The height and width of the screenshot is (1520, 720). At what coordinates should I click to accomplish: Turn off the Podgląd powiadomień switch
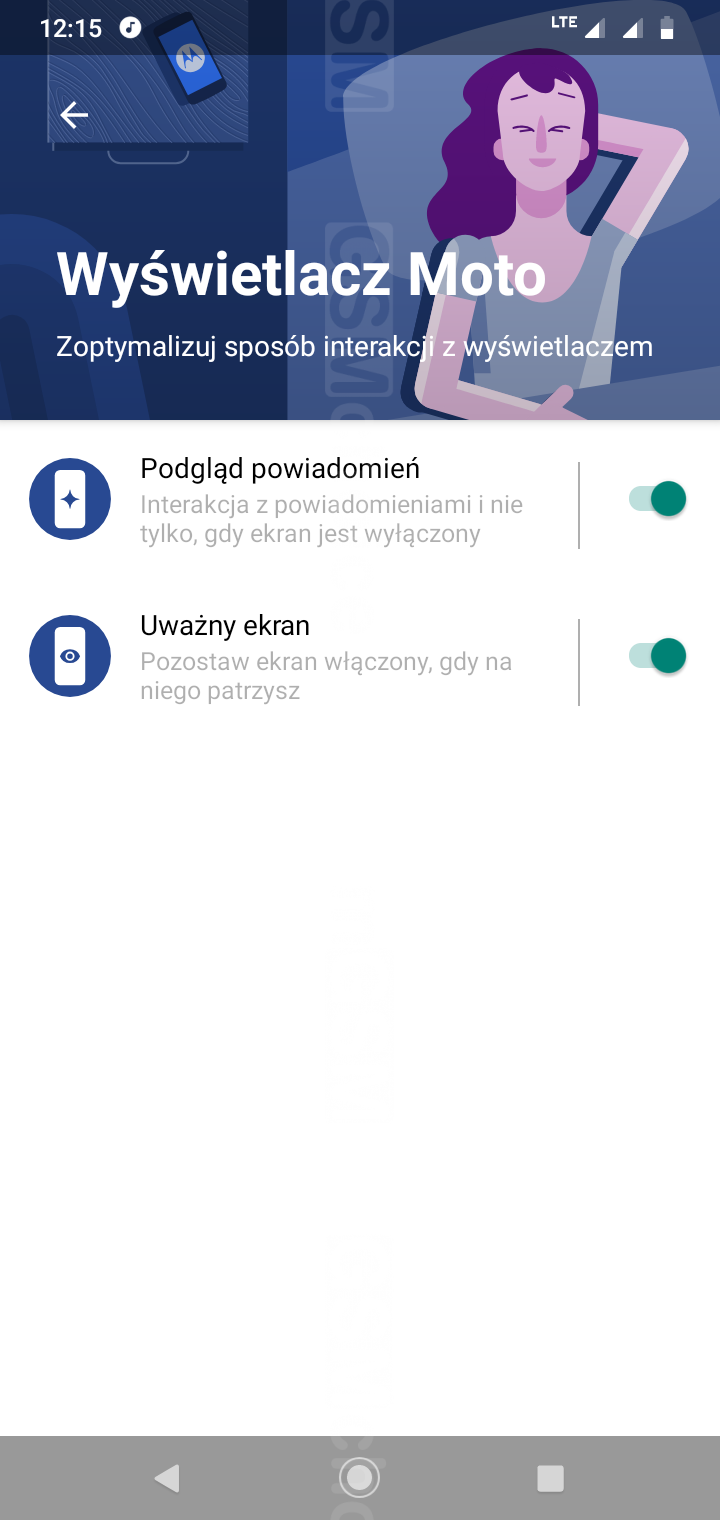pos(657,498)
